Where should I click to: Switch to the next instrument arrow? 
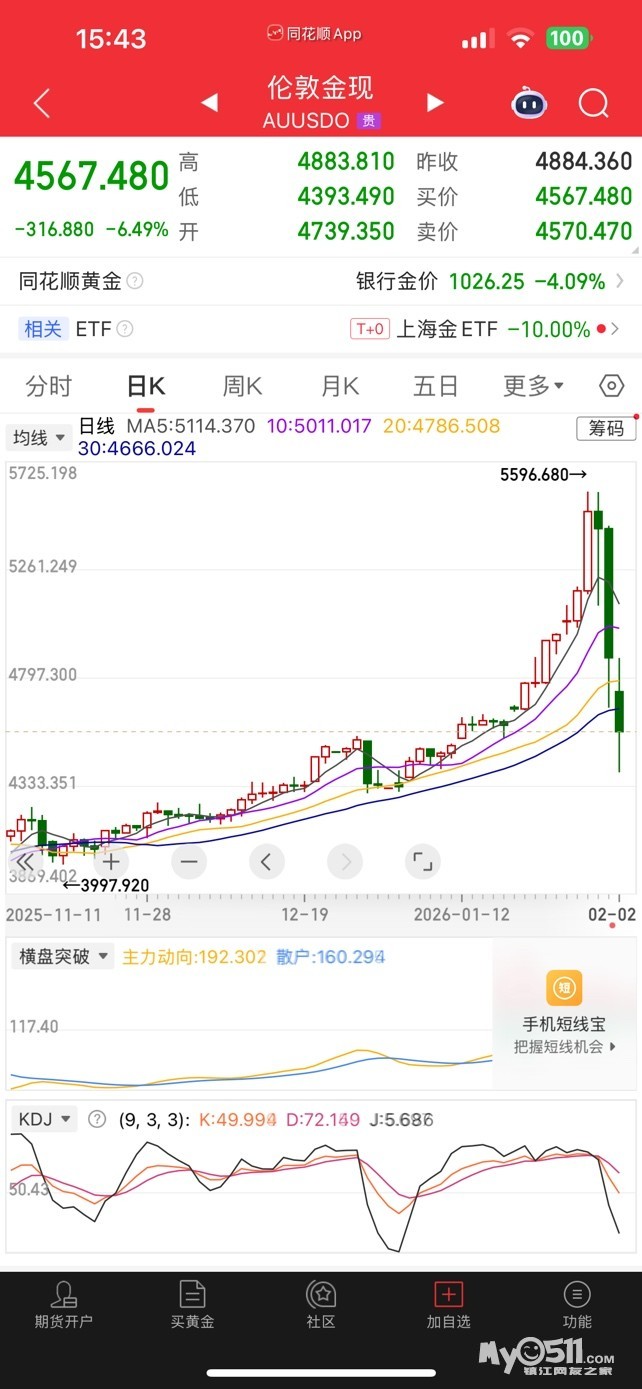[435, 103]
